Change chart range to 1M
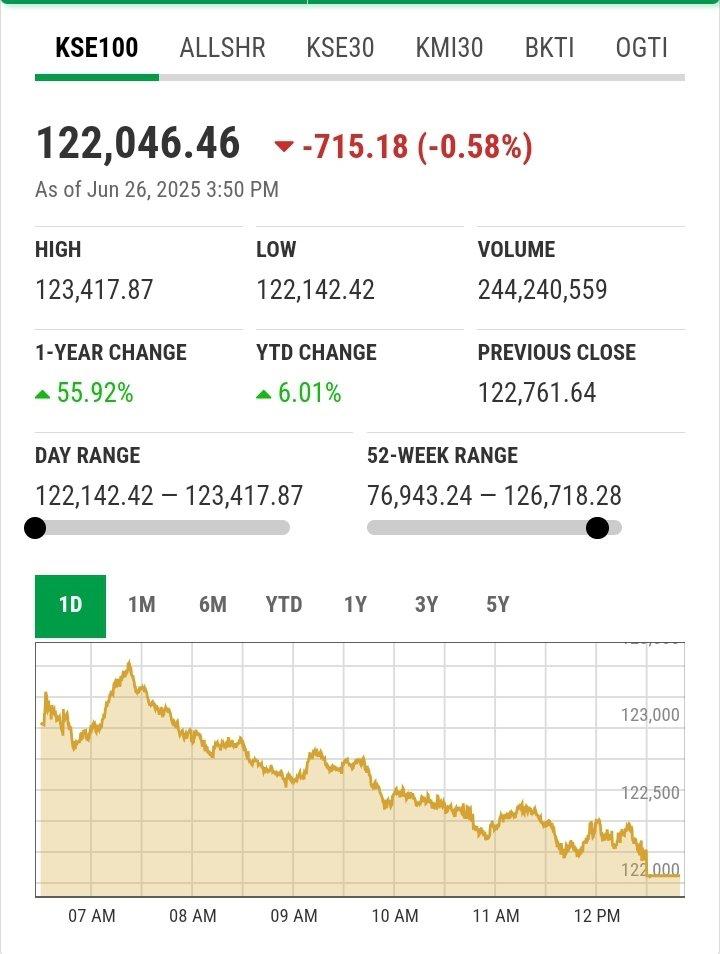The height and width of the screenshot is (954, 720). tap(142, 605)
